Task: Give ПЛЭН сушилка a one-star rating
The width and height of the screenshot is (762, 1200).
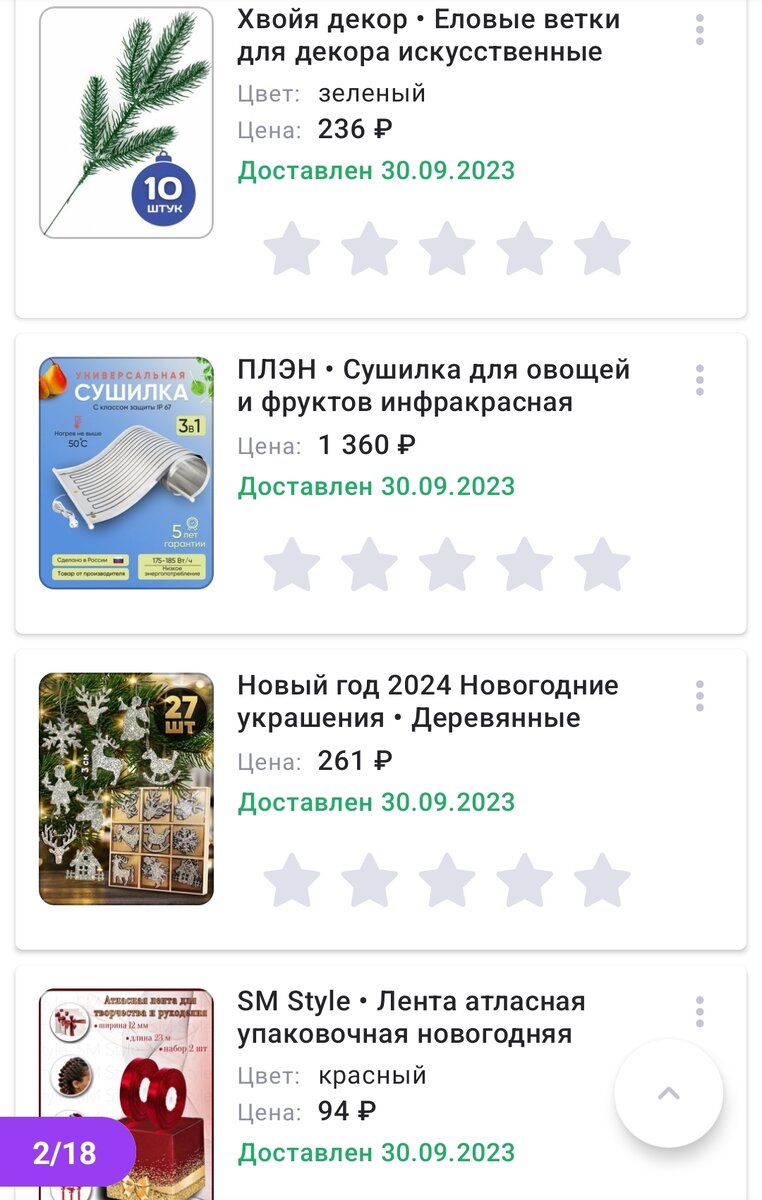Action: (292, 564)
